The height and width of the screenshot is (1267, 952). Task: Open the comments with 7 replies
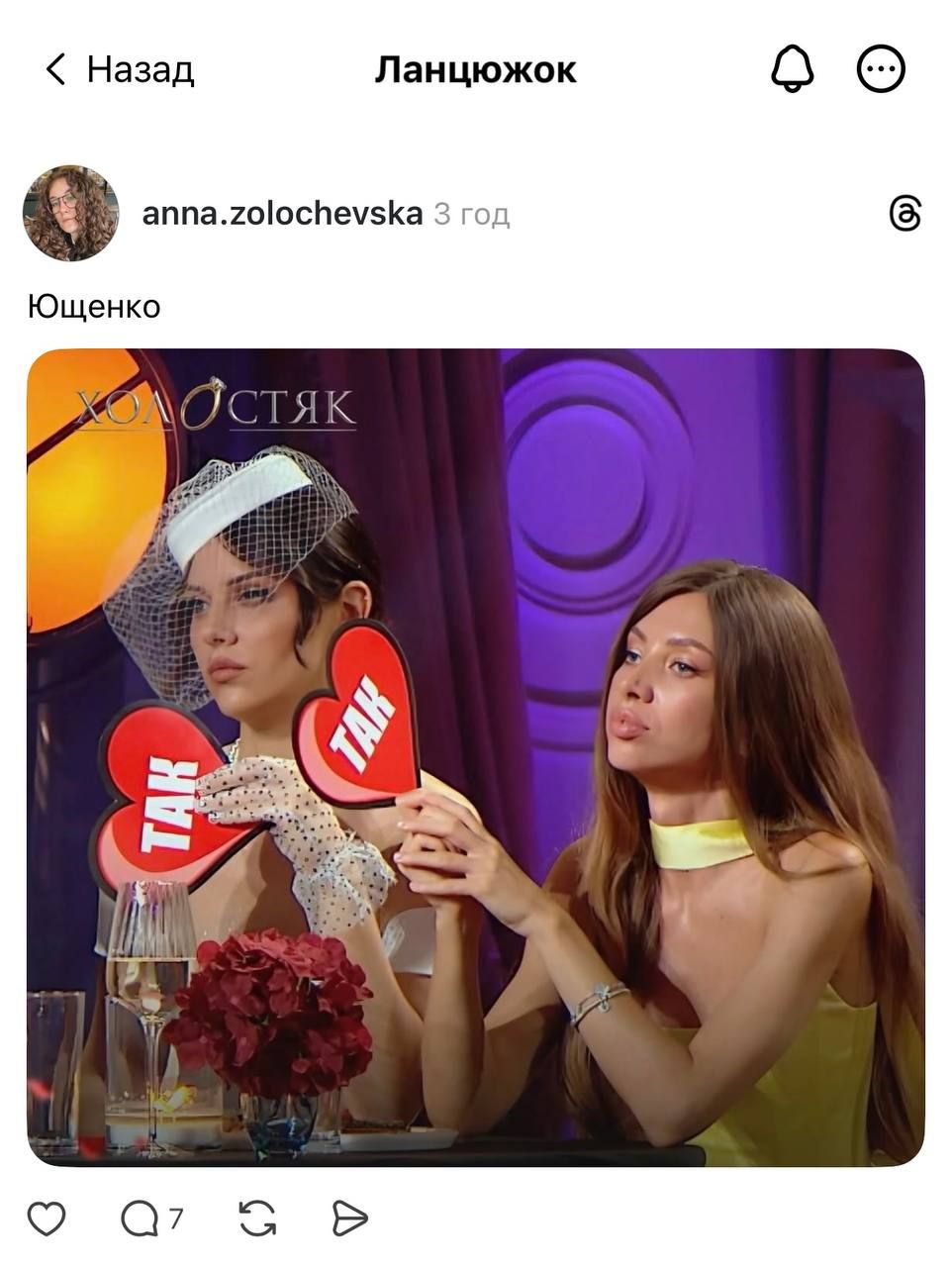tap(150, 1218)
